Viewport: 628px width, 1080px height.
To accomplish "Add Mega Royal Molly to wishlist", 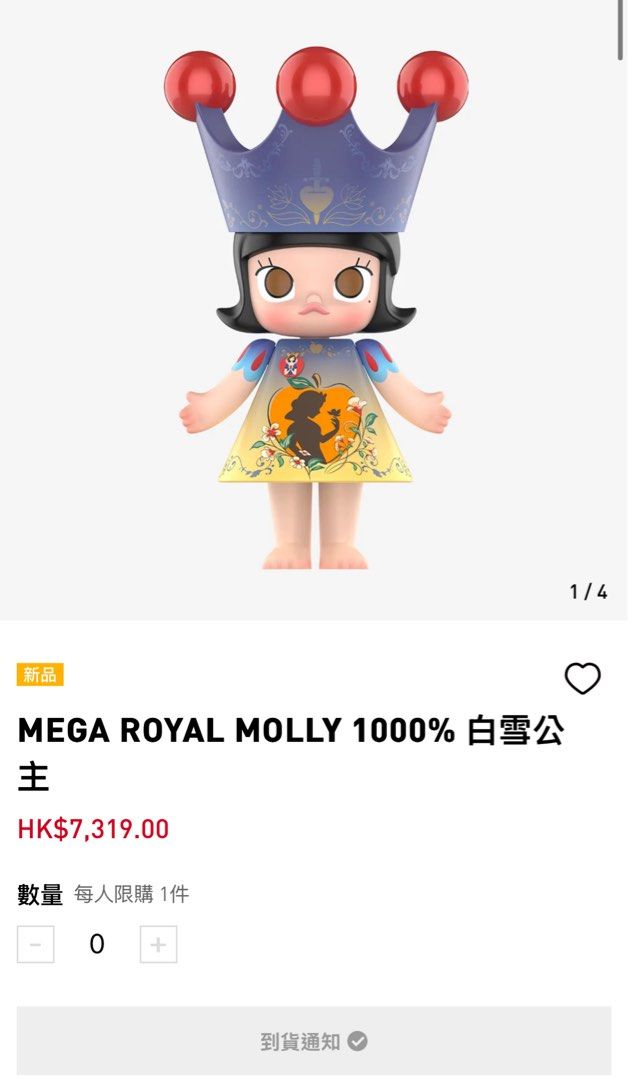I will (x=582, y=679).
